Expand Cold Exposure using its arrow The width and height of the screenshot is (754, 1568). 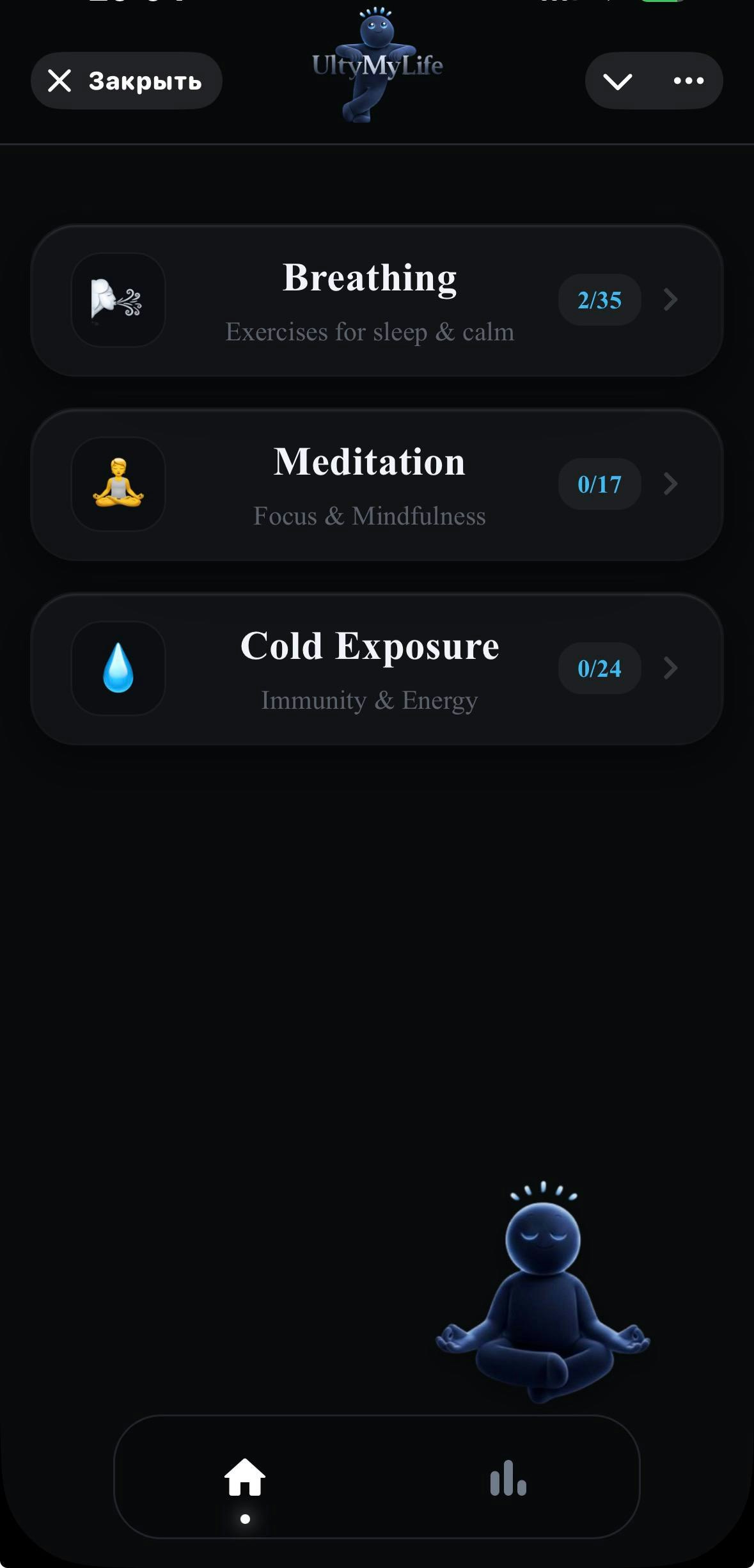(670, 668)
